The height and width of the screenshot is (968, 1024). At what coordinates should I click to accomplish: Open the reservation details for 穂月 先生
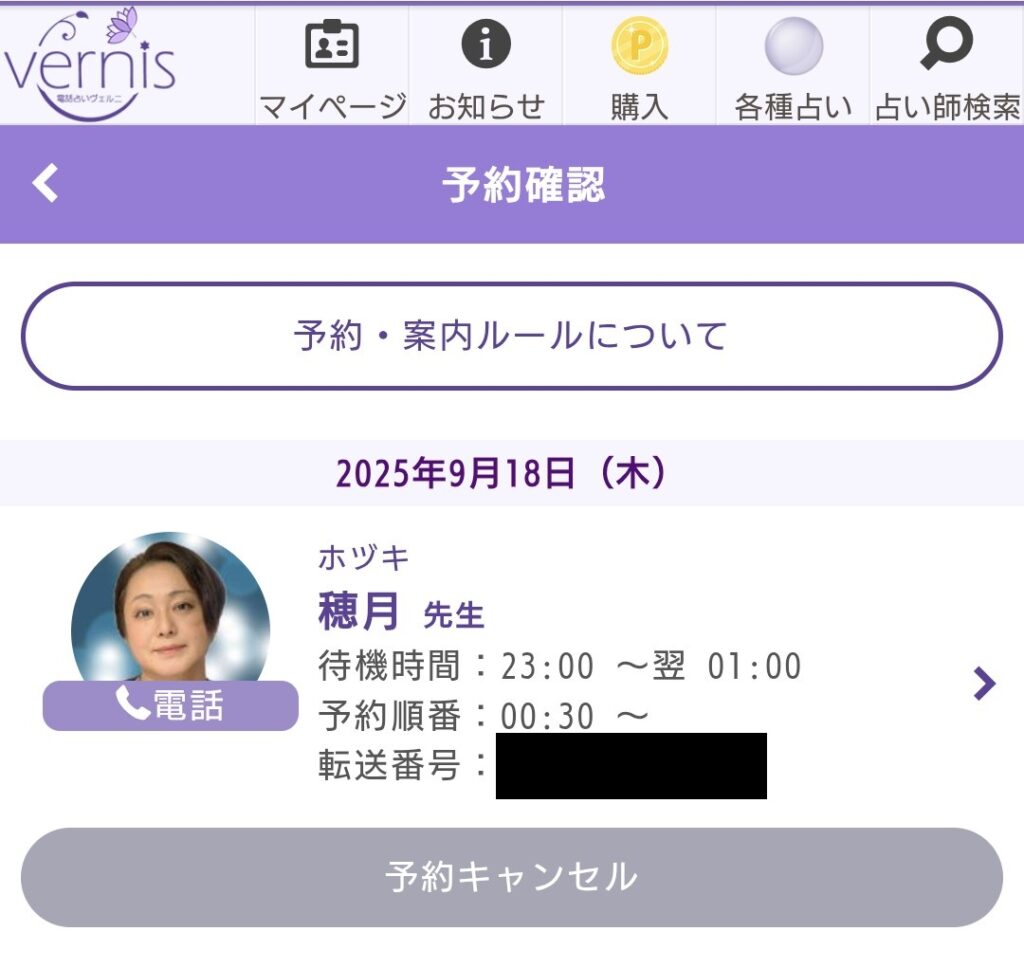tap(984, 684)
